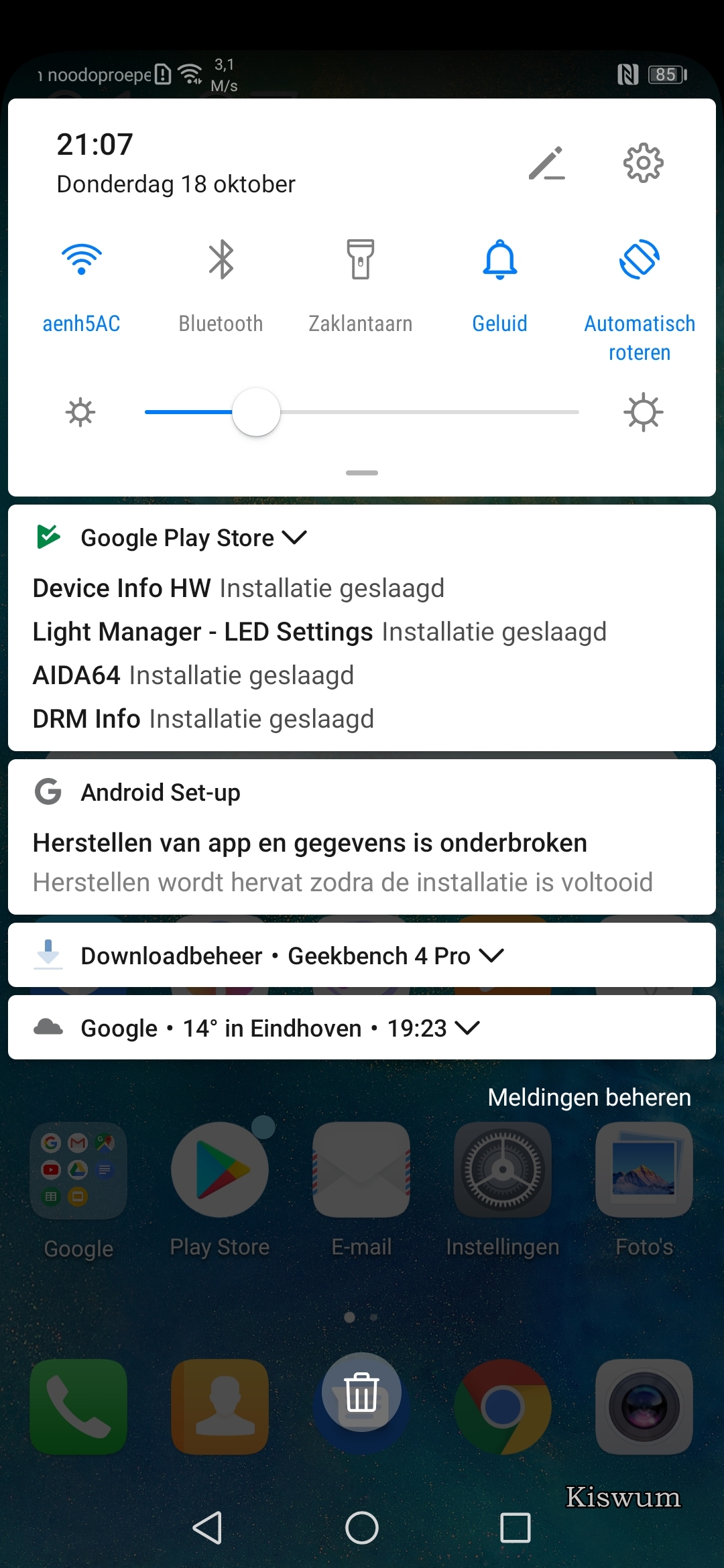Expand the Google Play Store notification
724x1568 pixels.
(x=295, y=537)
